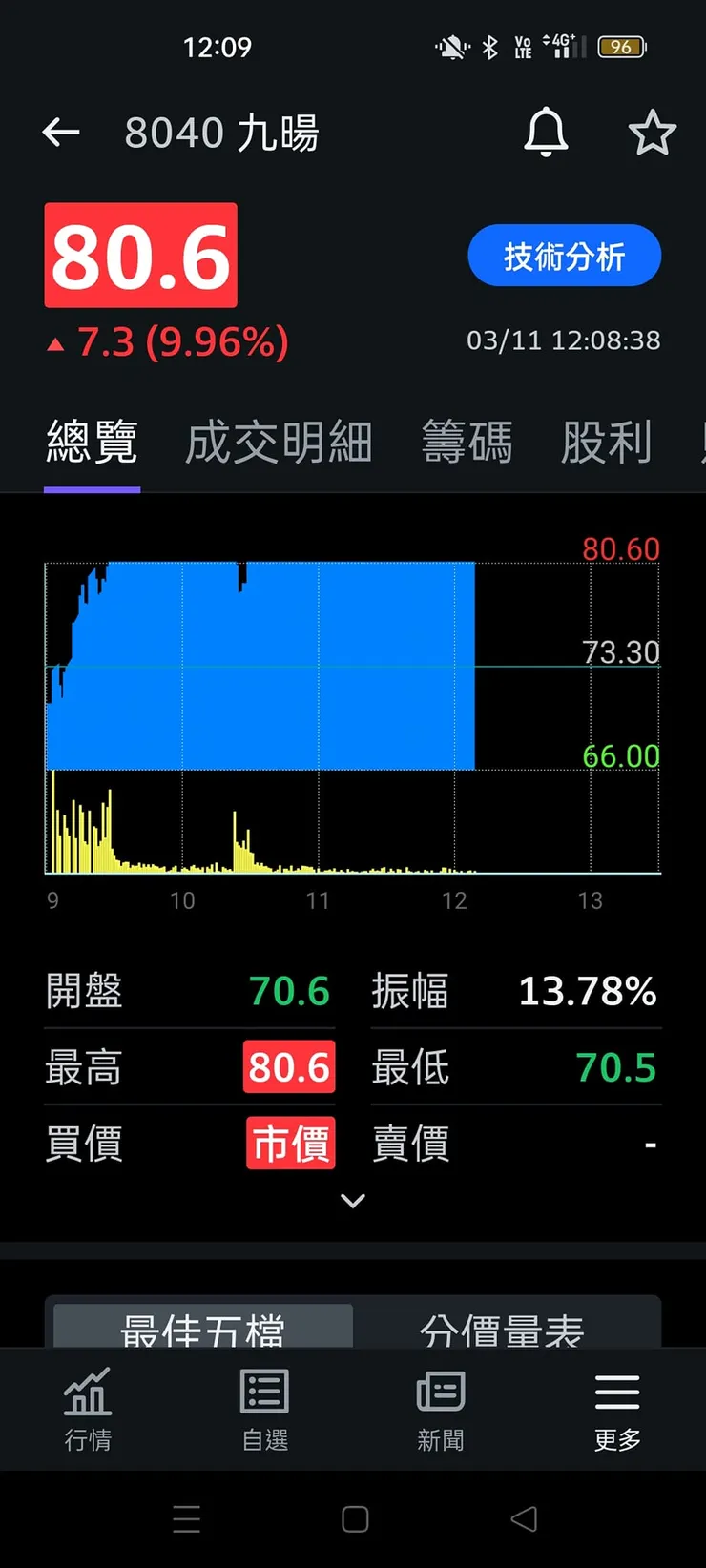This screenshot has width=706, height=1568.
Task: Tap the yellow volume bar chart area
Action: click(x=239, y=830)
